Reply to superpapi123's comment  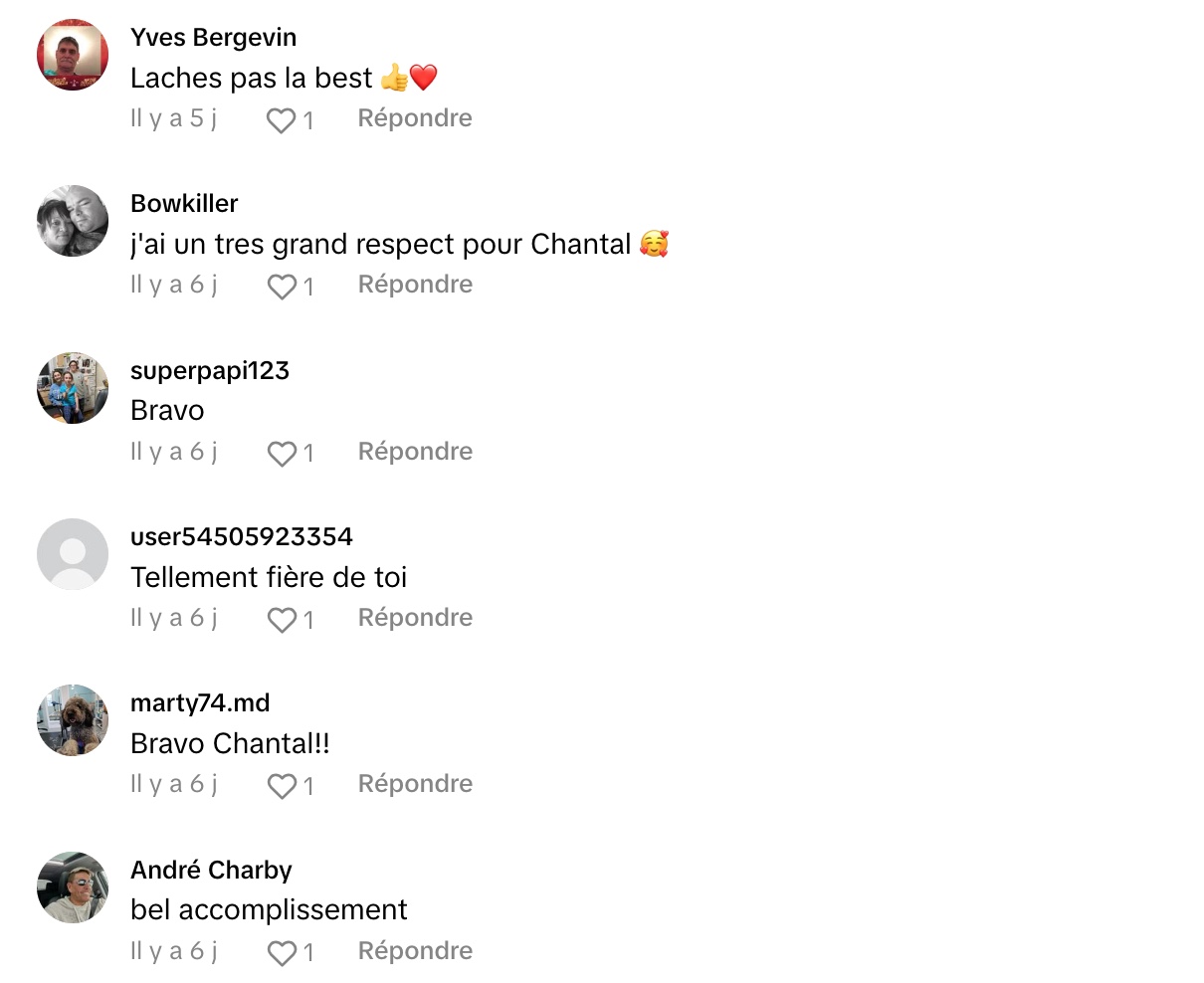(x=415, y=452)
